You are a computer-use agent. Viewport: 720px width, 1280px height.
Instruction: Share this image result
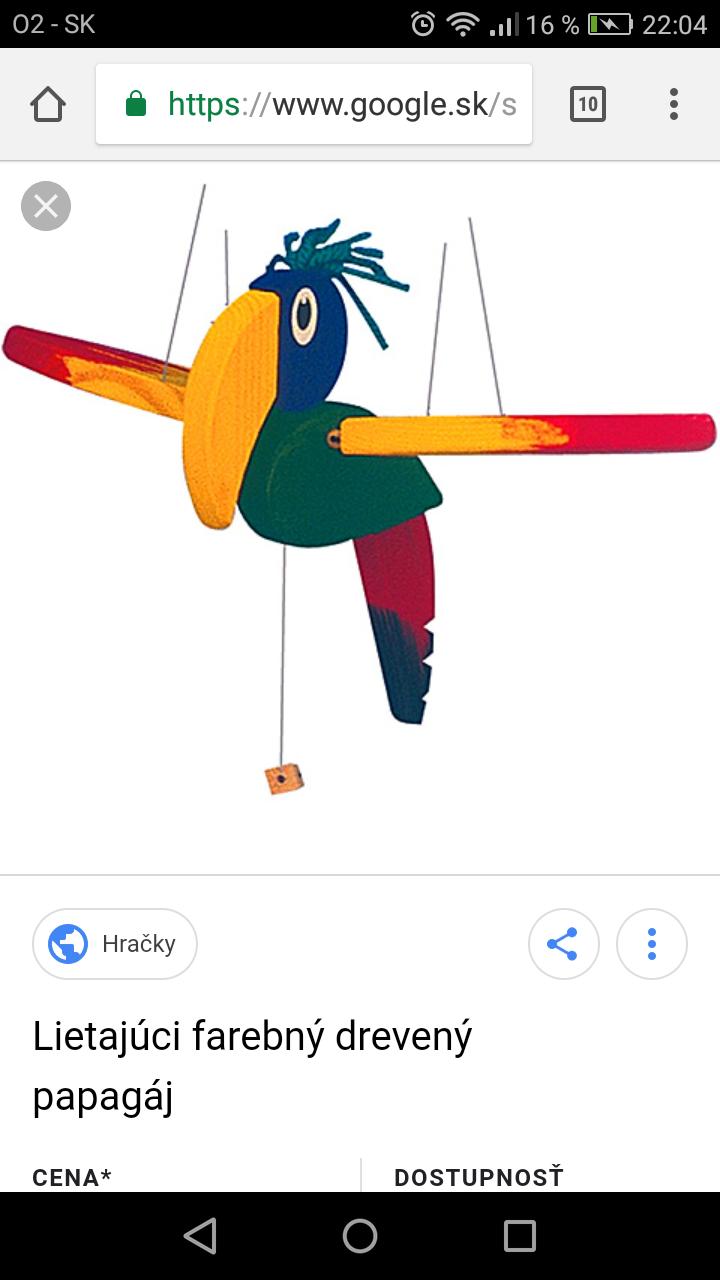(563, 943)
